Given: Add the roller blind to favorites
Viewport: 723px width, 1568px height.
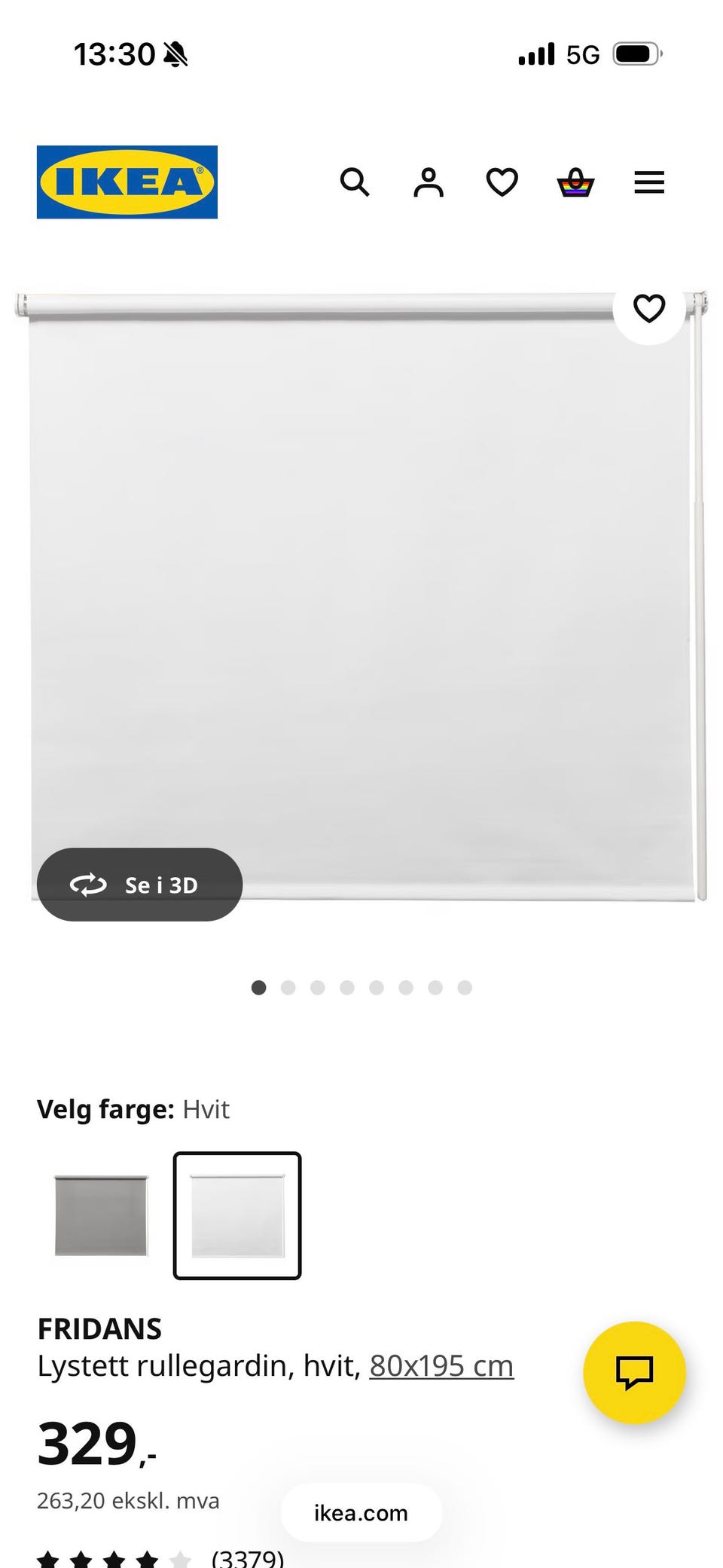Looking at the screenshot, I should 649,307.
